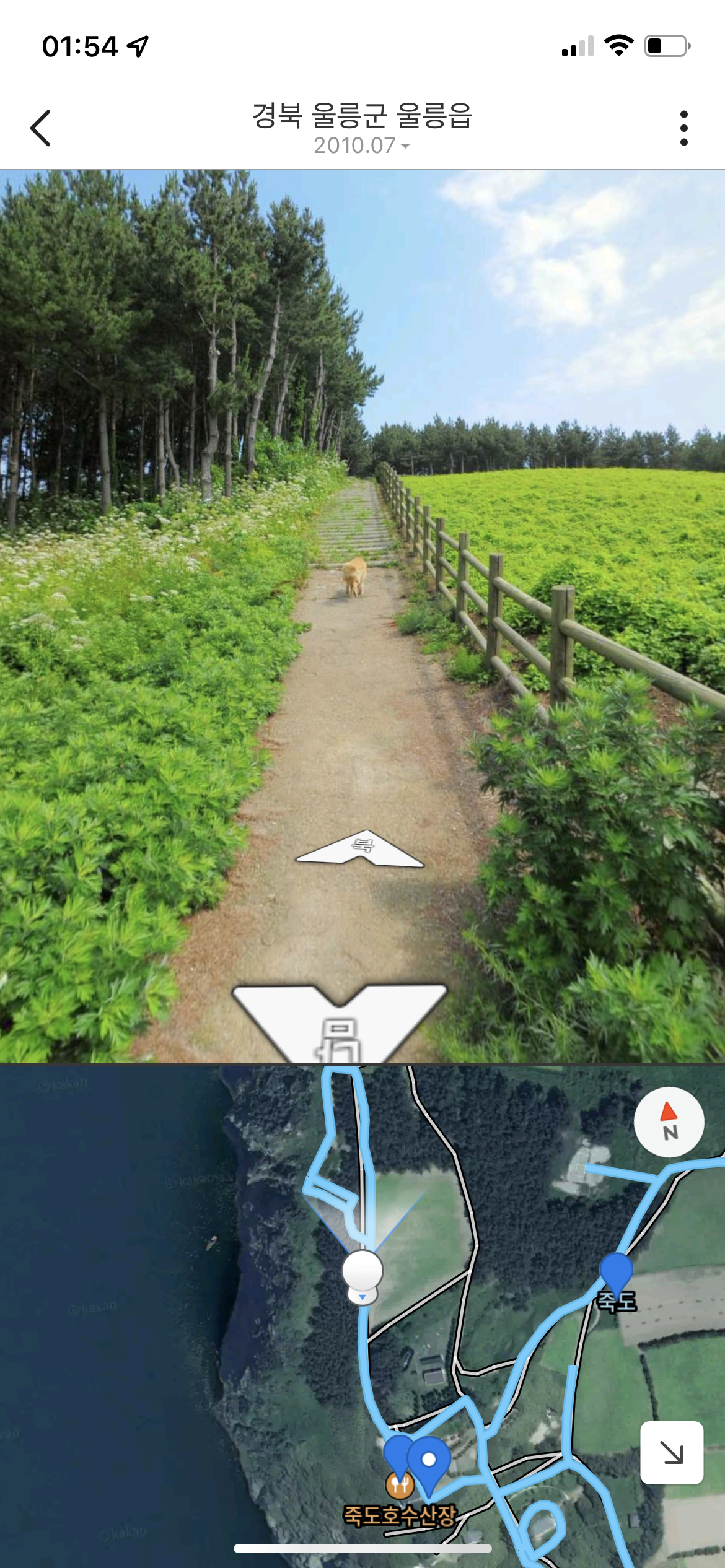This screenshot has width=725, height=1568.
Task: Move forward along the north arrow
Action: click(361, 848)
